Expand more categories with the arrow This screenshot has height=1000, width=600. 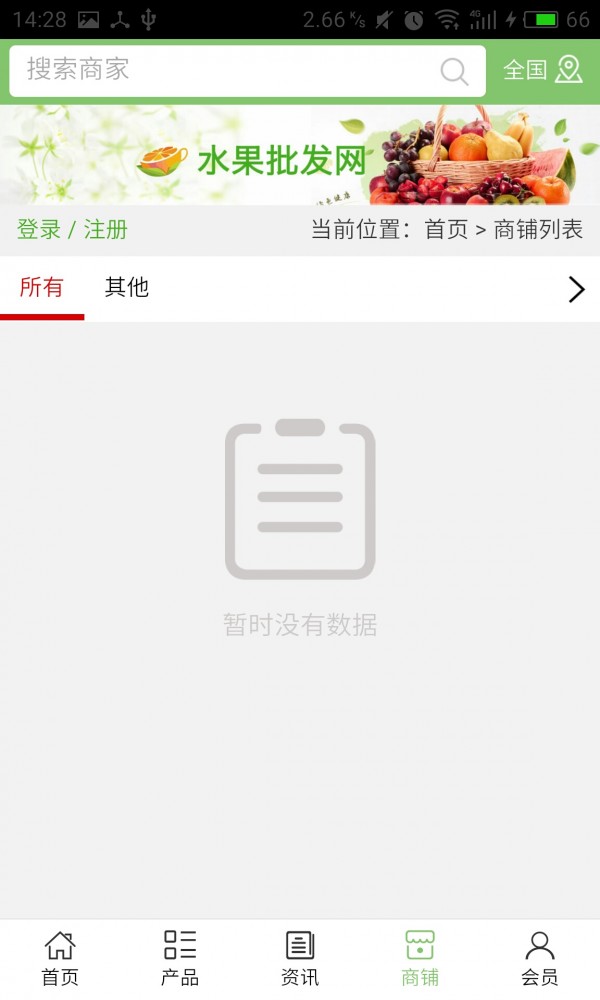[x=576, y=289]
